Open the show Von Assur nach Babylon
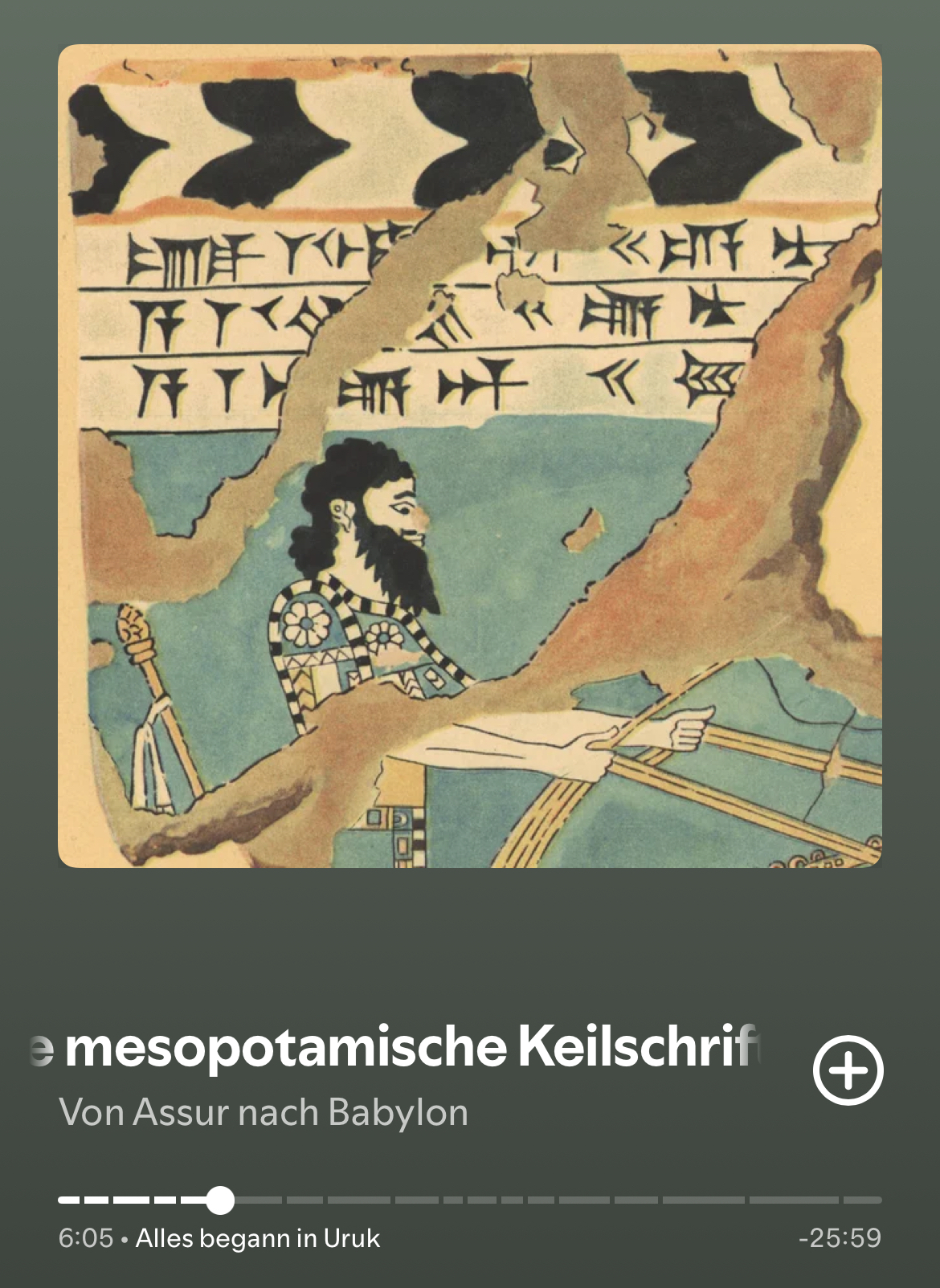The height and width of the screenshot is (1288, 940). 264,1113
